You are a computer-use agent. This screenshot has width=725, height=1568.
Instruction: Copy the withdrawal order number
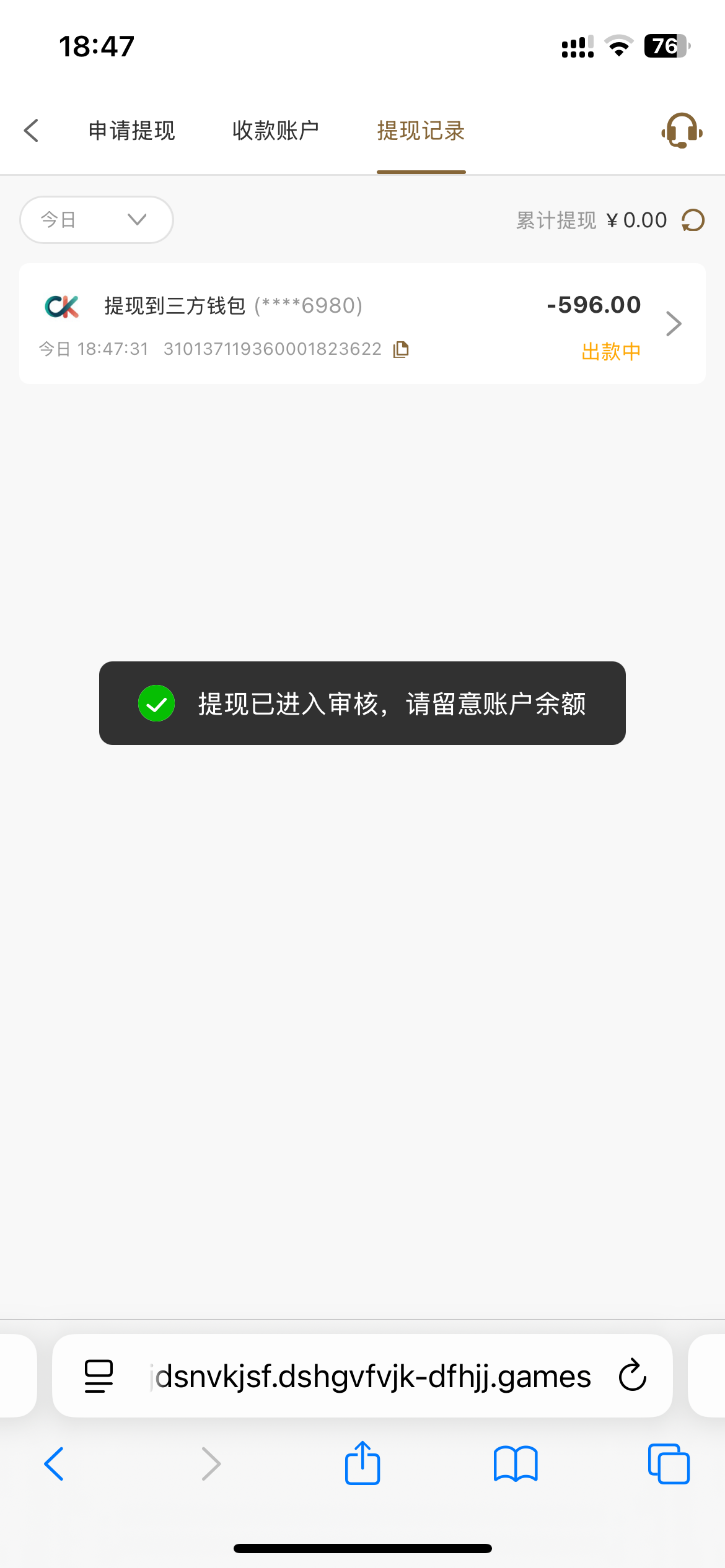401,349
